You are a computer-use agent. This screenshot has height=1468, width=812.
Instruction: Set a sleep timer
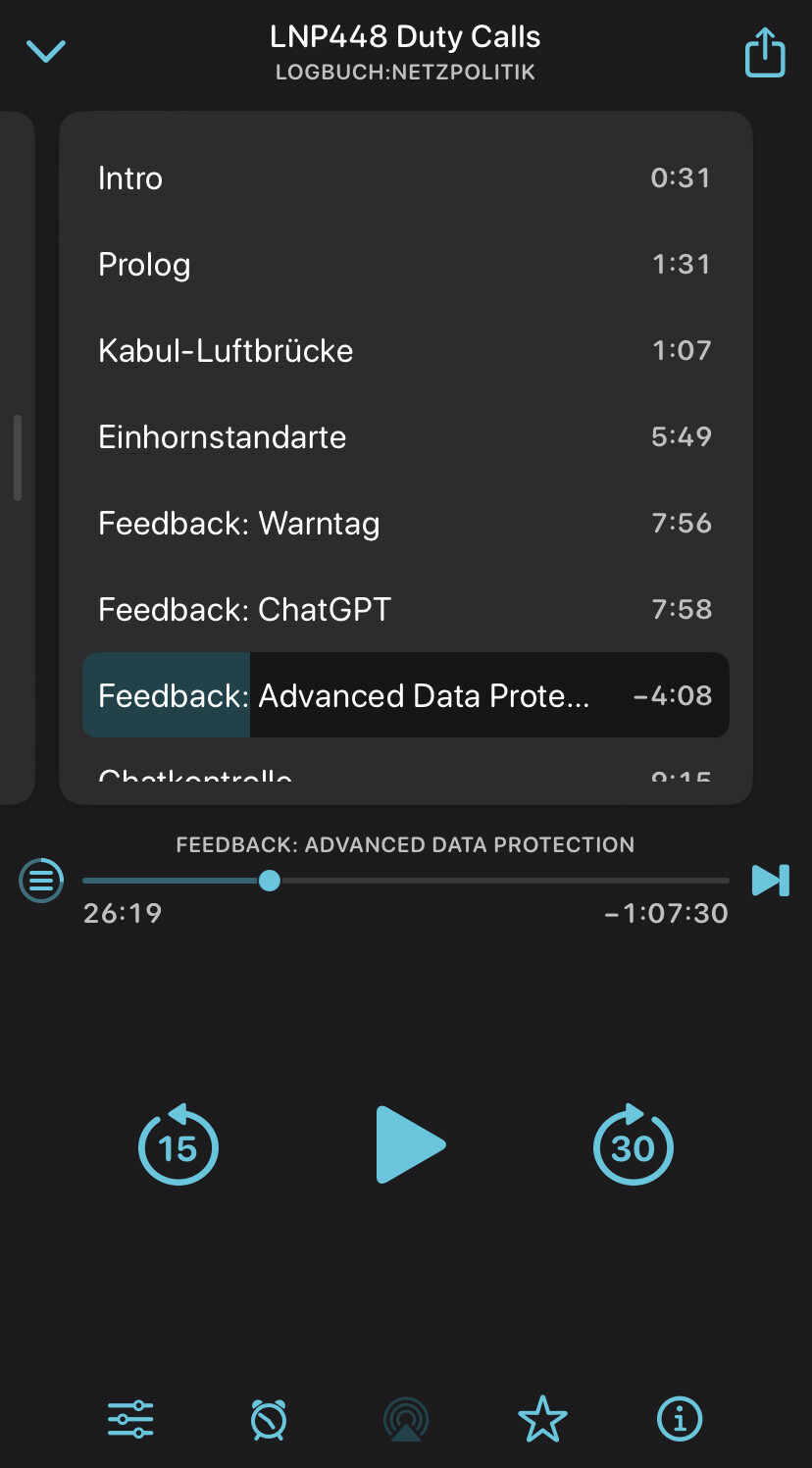click(x=268, y=1419)
